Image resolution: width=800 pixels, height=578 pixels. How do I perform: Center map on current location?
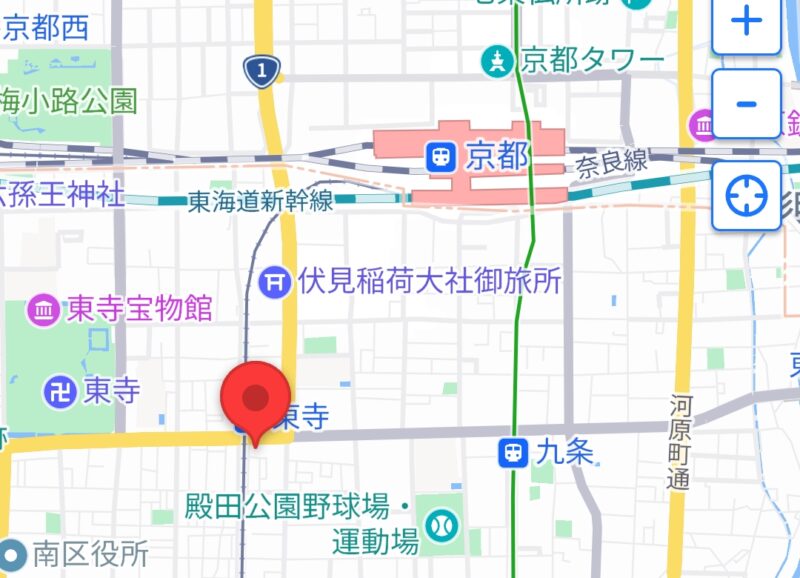click(x=746, y=196)
